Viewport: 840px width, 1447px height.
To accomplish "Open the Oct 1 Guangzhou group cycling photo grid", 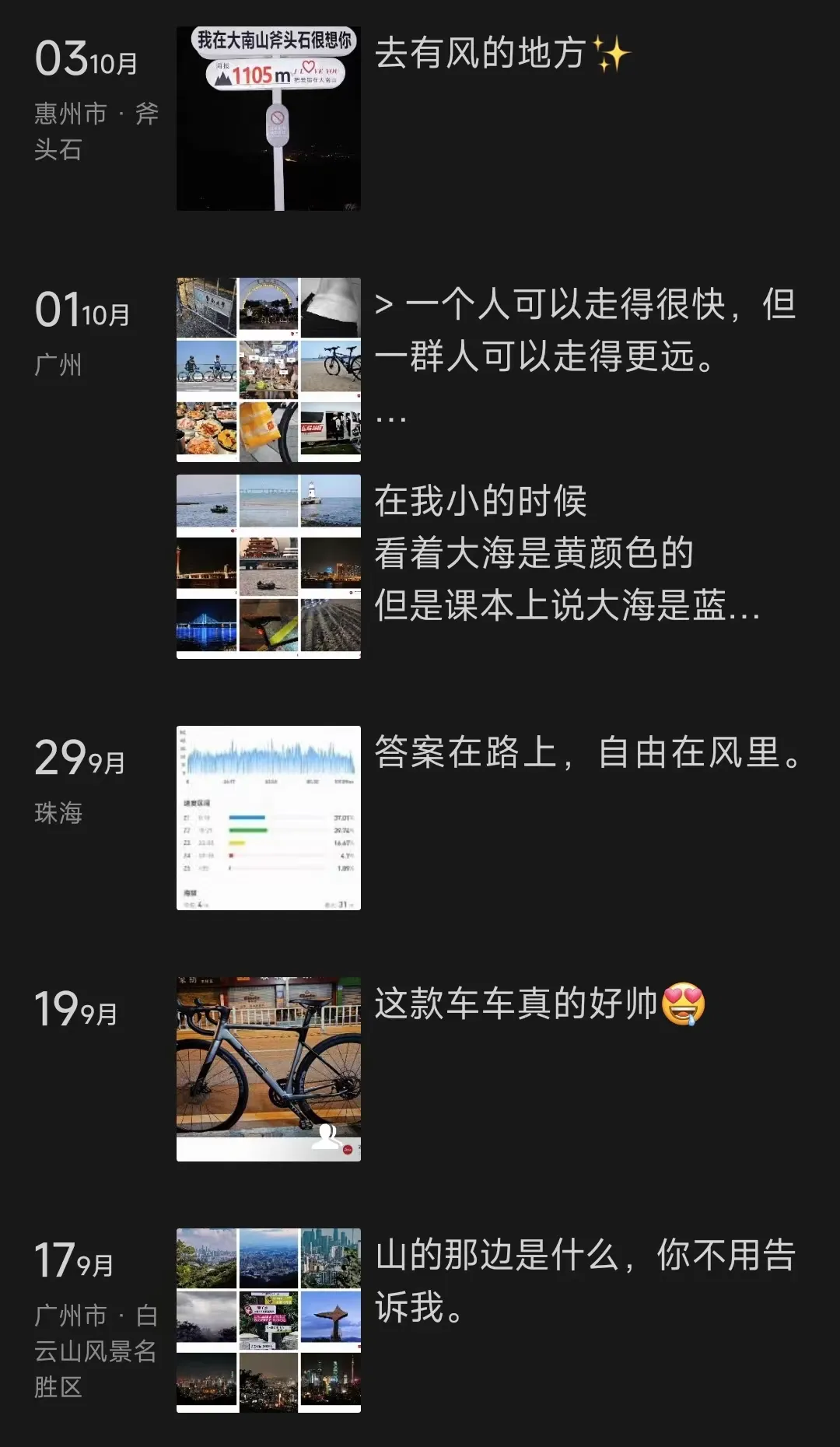I will pyautogui.click(x=268, y=370).
